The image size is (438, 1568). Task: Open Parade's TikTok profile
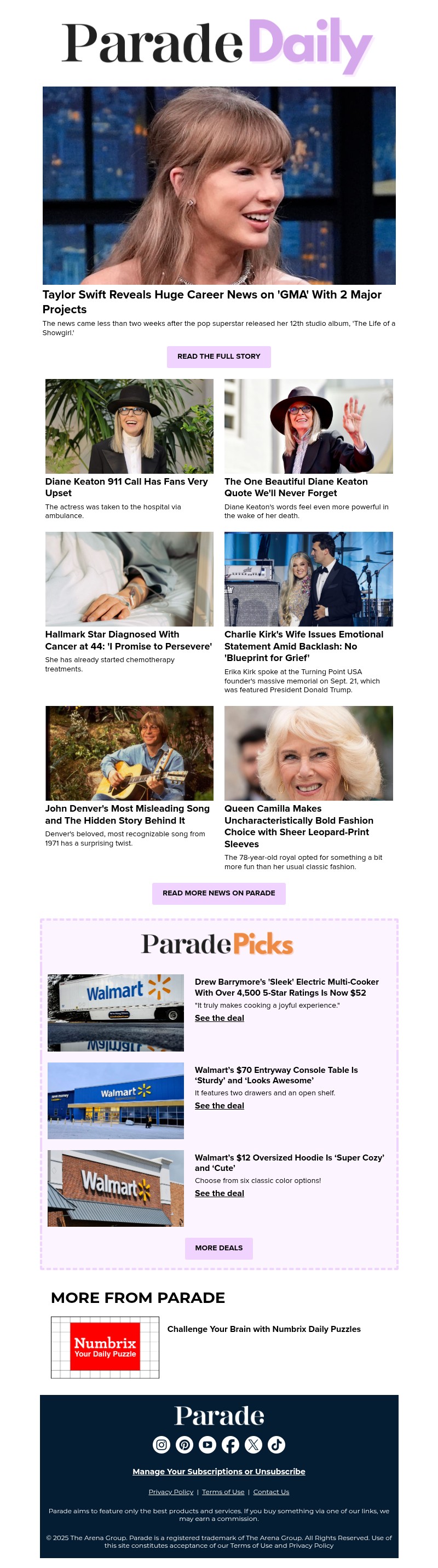click(276, 1444)
